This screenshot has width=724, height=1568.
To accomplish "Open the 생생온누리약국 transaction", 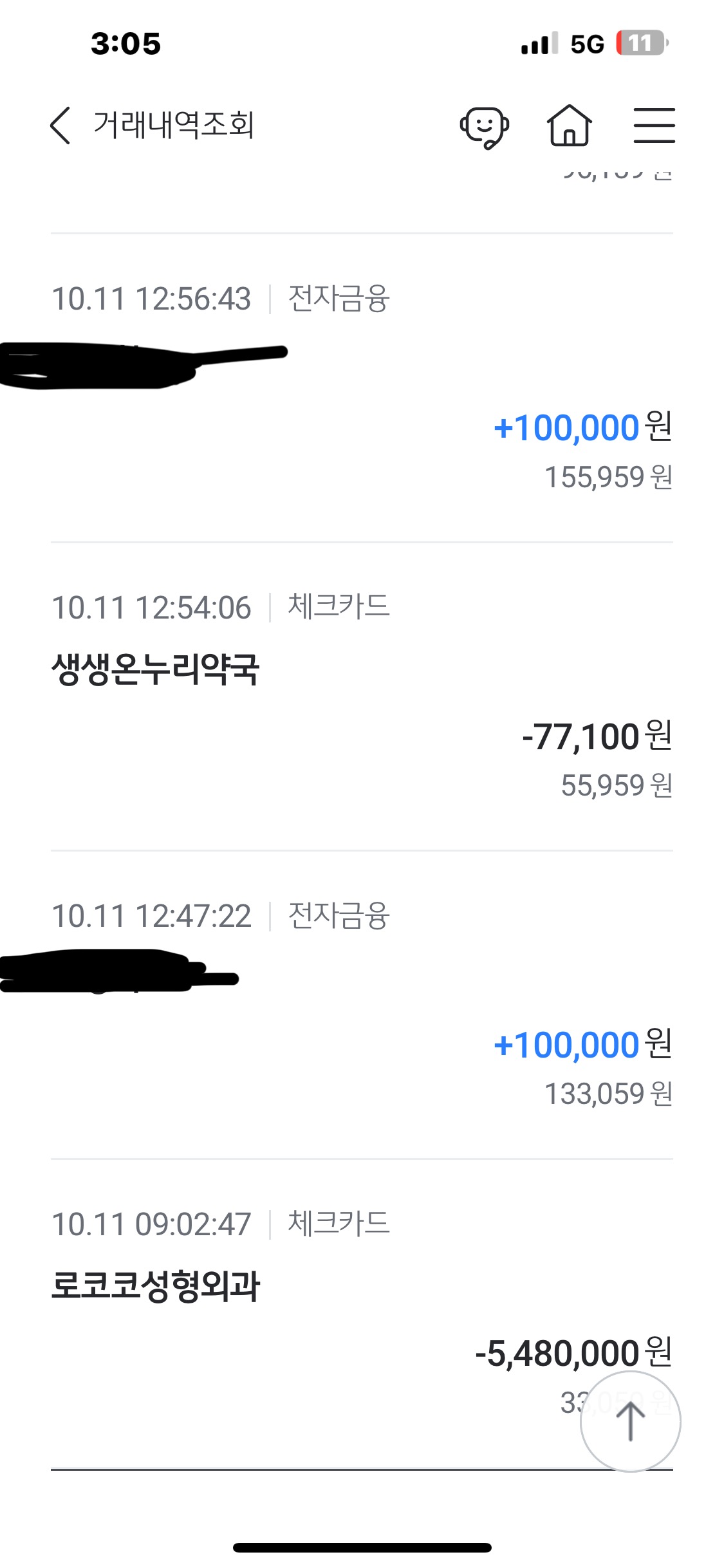I will click(360, 696).
